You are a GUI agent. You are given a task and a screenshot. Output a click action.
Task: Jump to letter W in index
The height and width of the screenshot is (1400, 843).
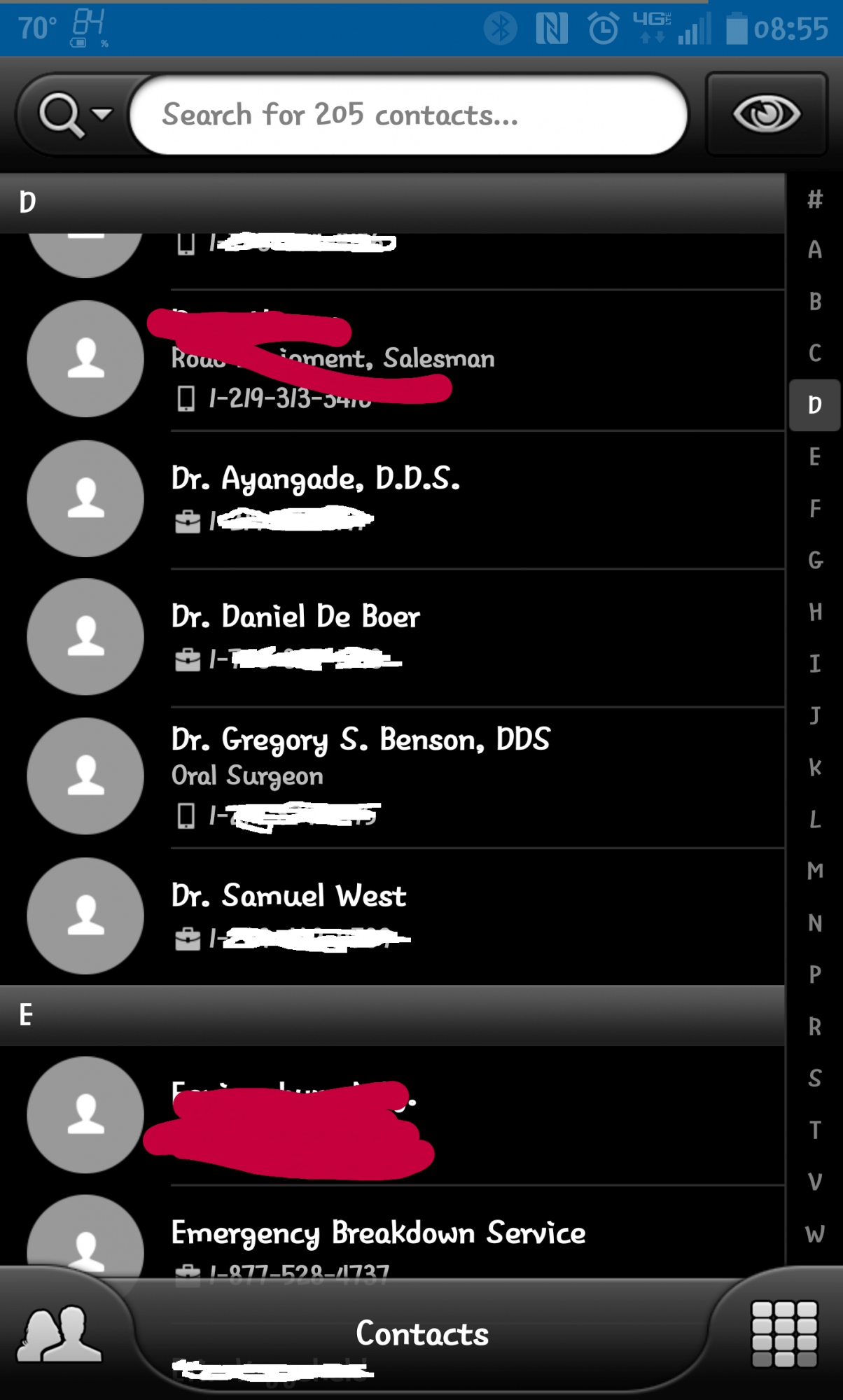pos(814,1233)
